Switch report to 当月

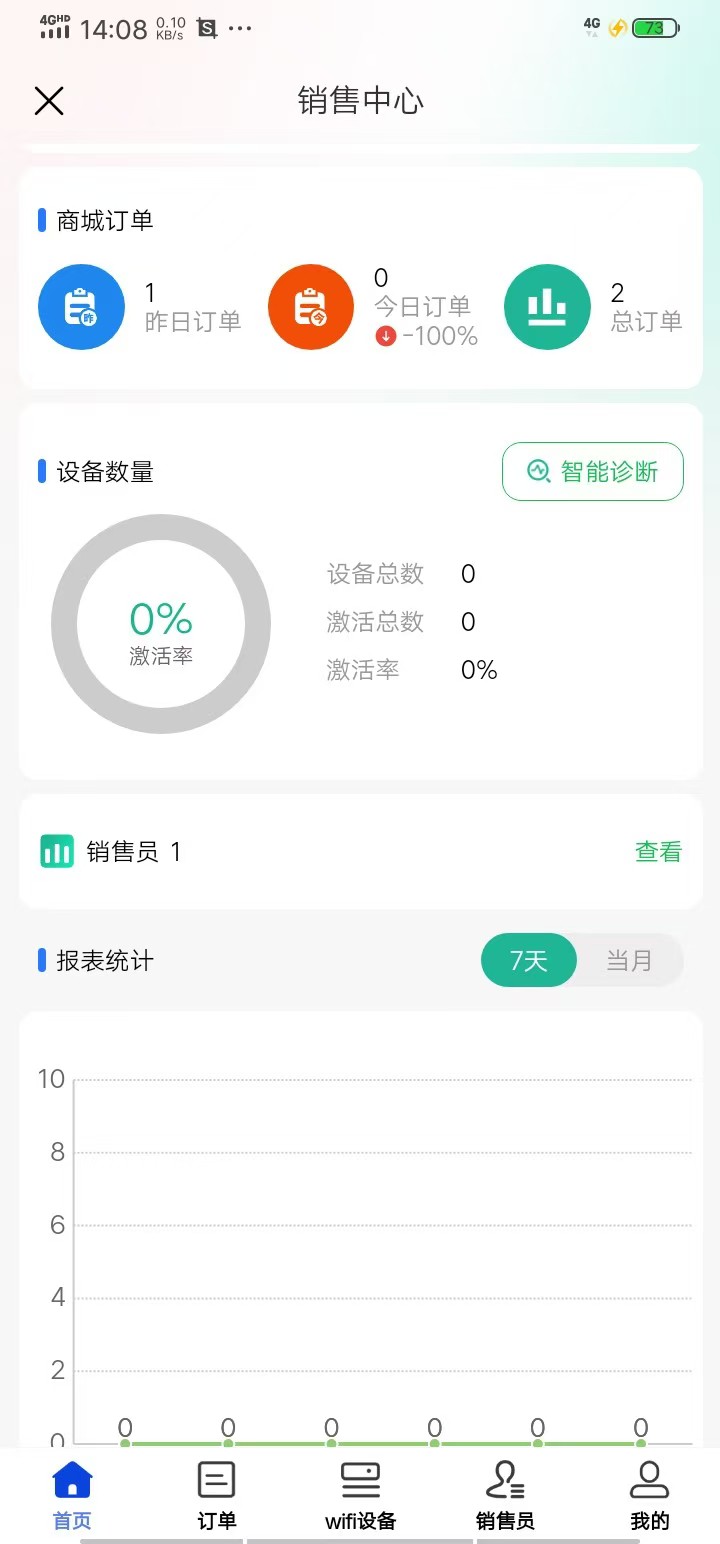click(629, 961)
